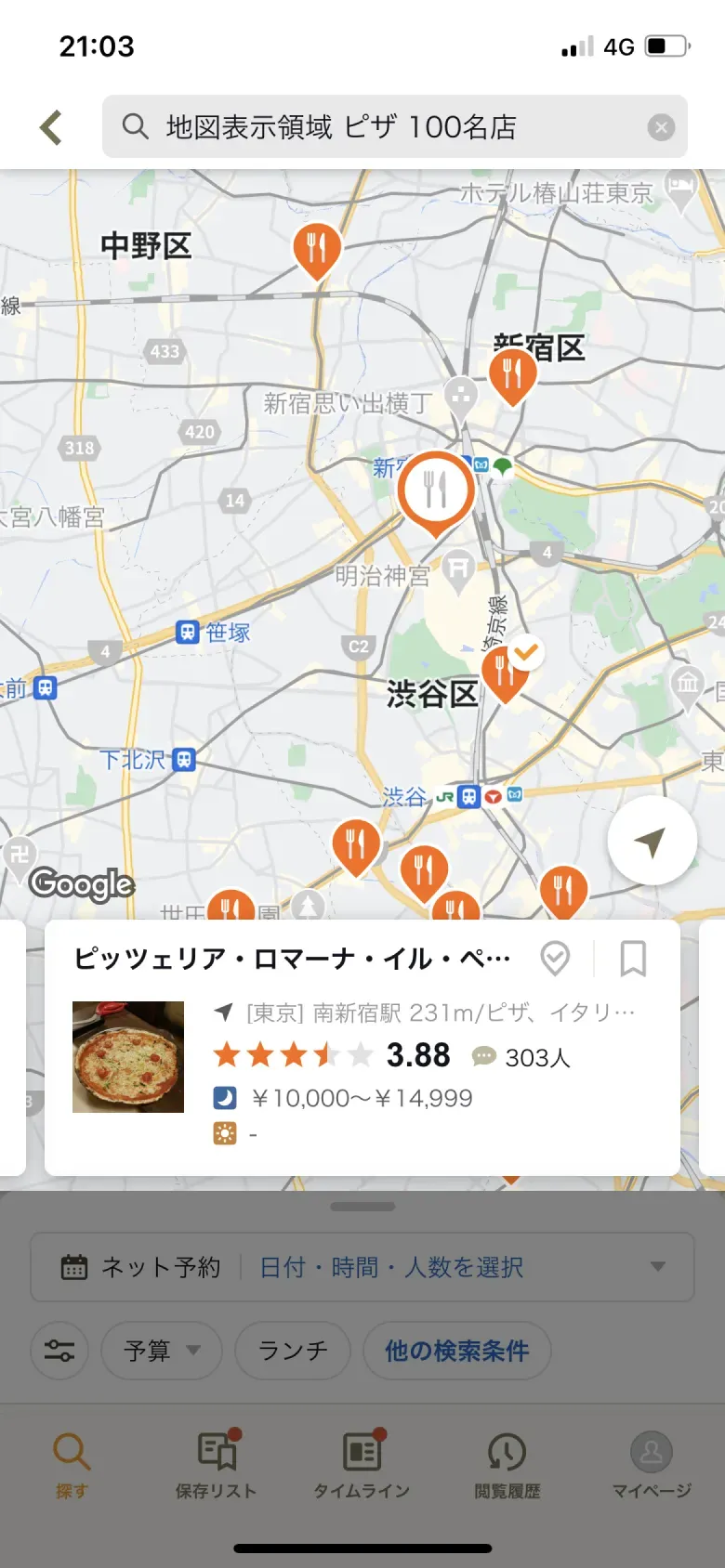Viewport: 725px width, 1568px height.
Task: Tap the speech bubble icon showing 303人 reviews
Action: (483, 1056)
